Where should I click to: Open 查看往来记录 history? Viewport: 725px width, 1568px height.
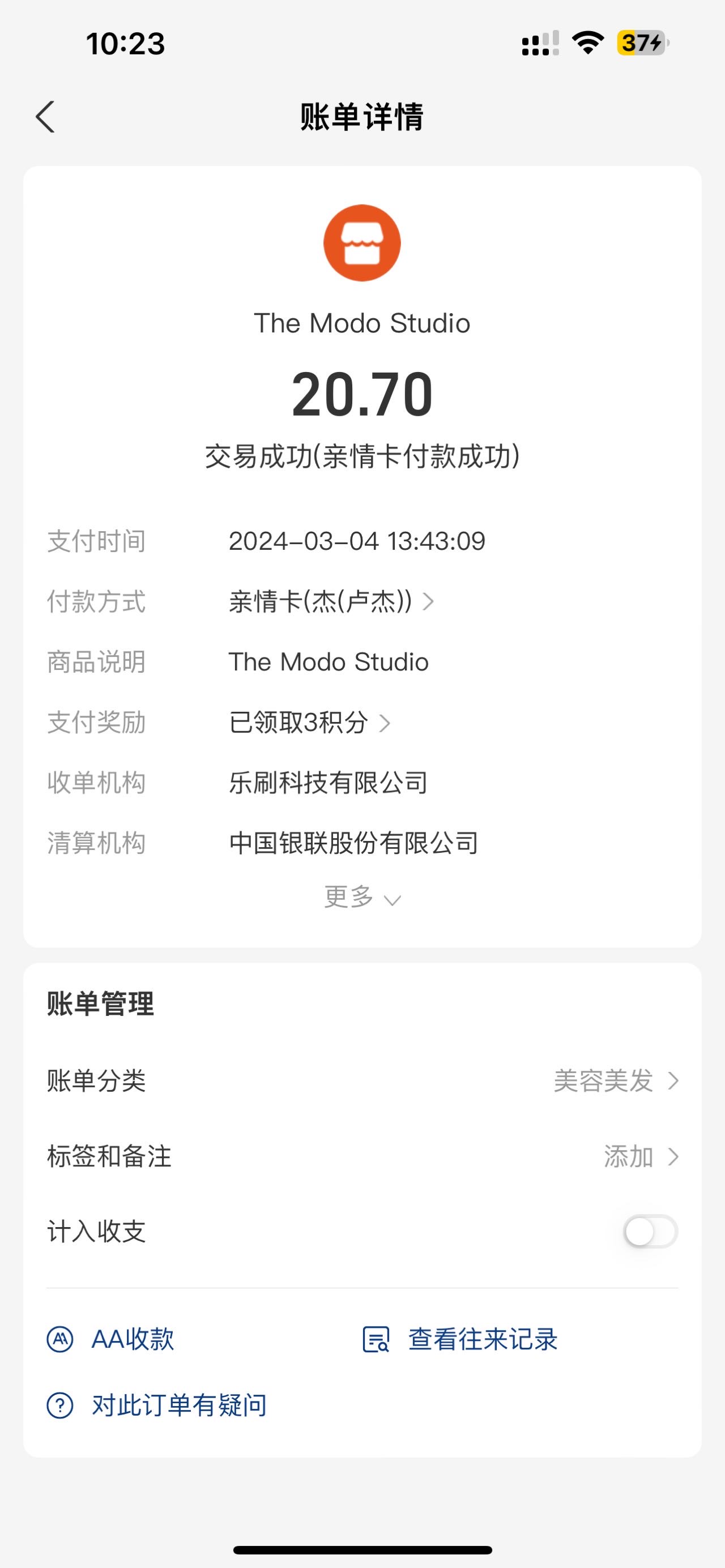460,1339
